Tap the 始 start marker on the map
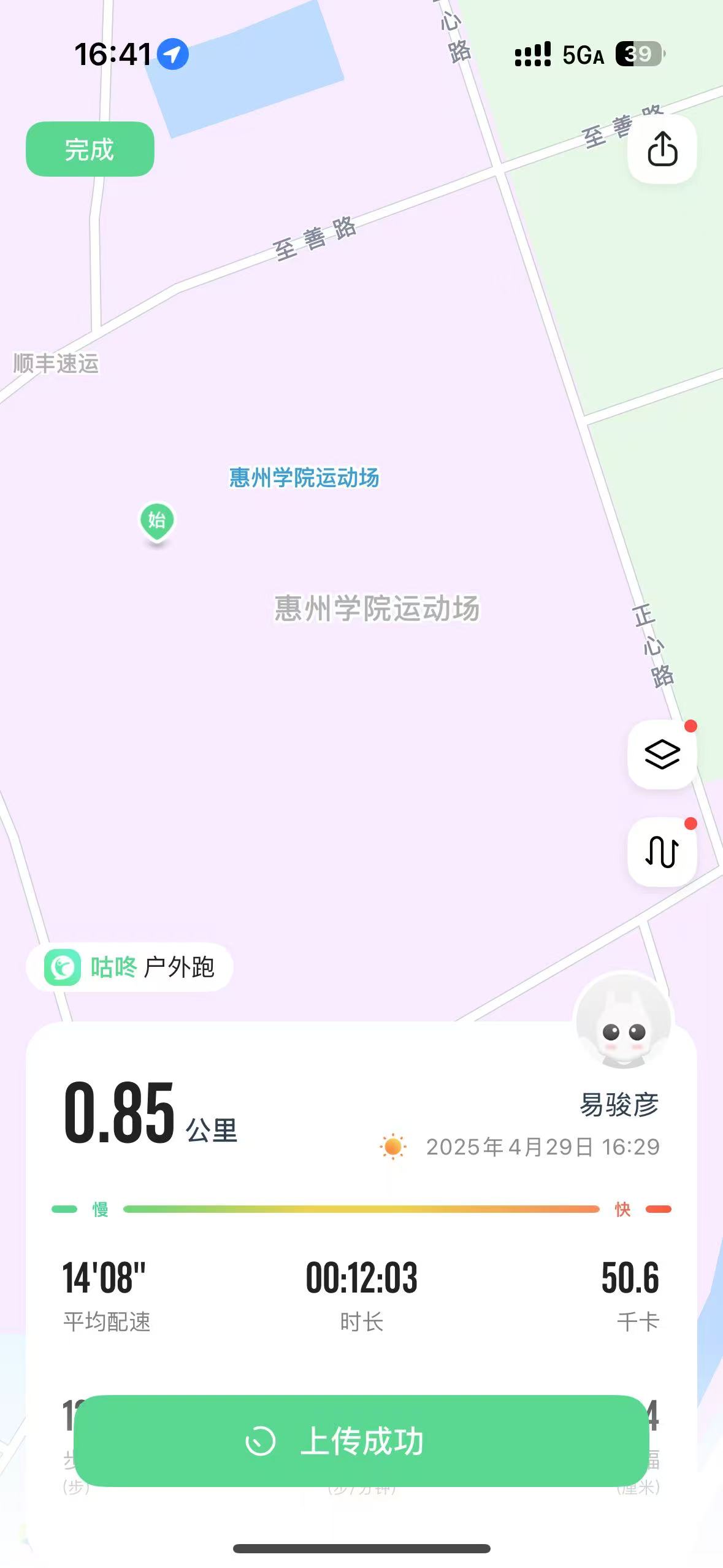The height and width of the screenshot is (1568, 723). coord(157,521)
